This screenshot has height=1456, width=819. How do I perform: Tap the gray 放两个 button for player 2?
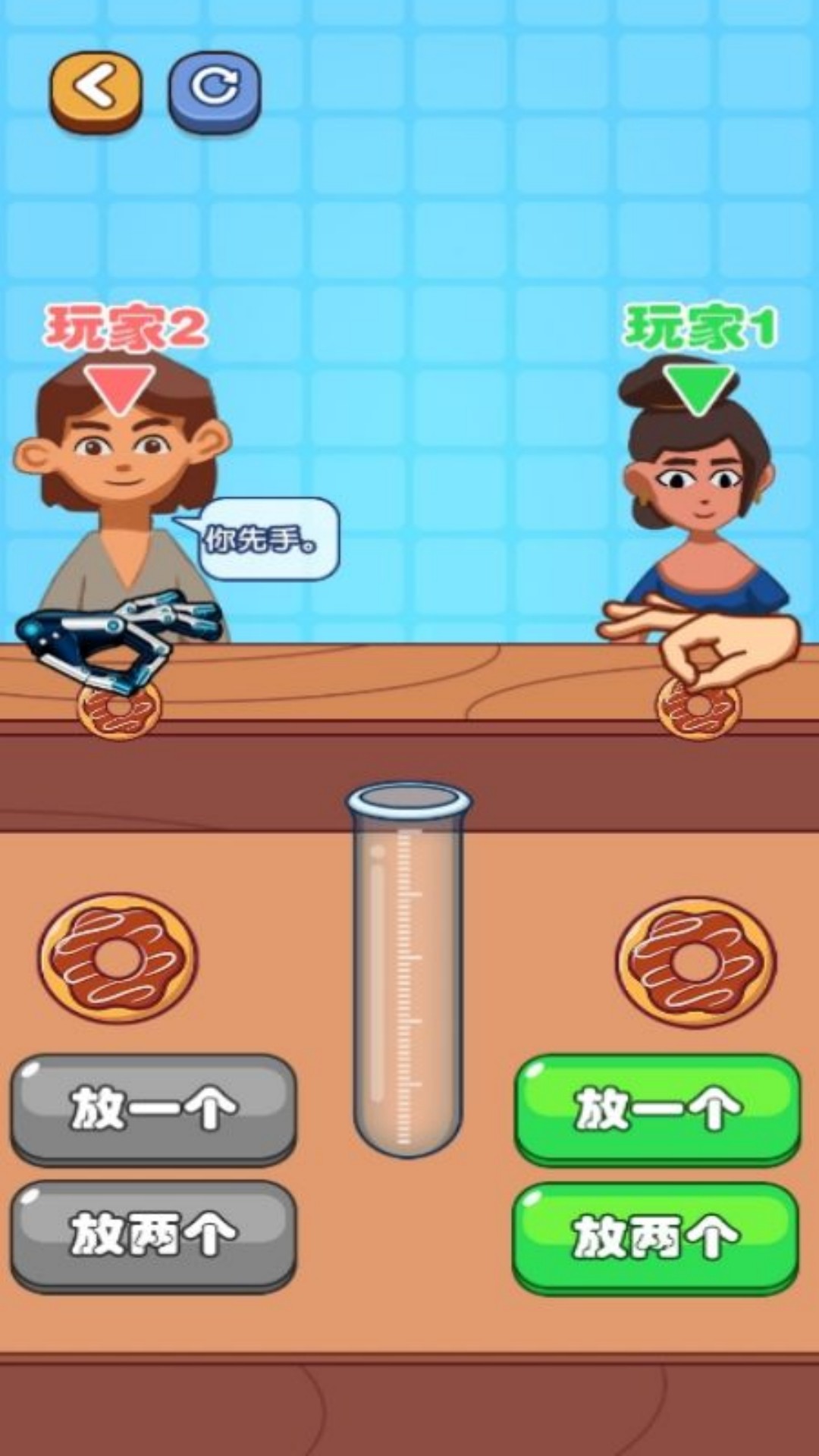coord(153,1235)
